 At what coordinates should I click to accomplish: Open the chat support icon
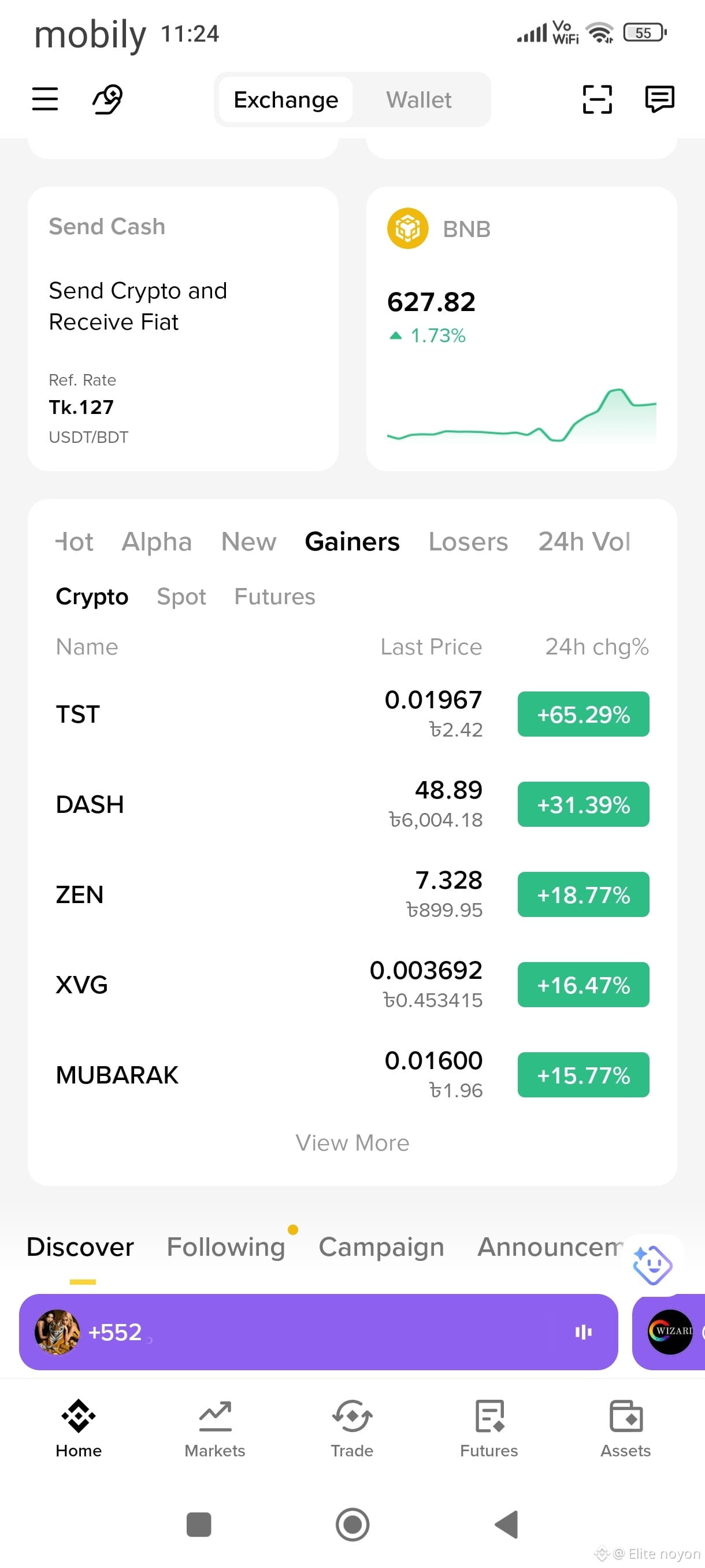click(659, 99)
